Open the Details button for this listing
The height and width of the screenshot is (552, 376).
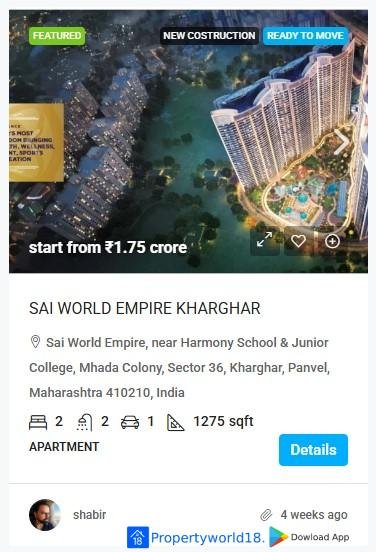point(313,450)
